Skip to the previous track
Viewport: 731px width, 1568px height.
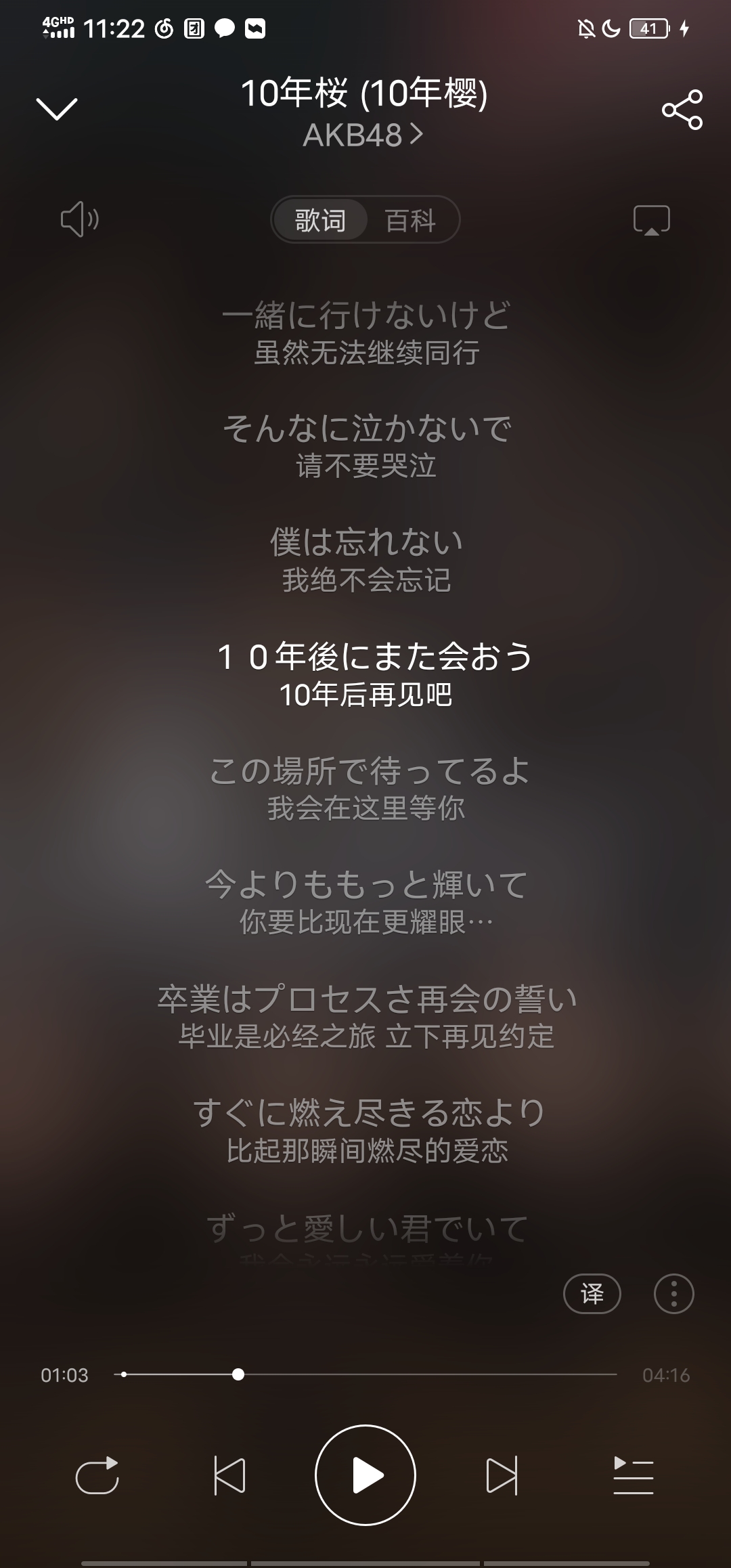[x=229, y=1475]
